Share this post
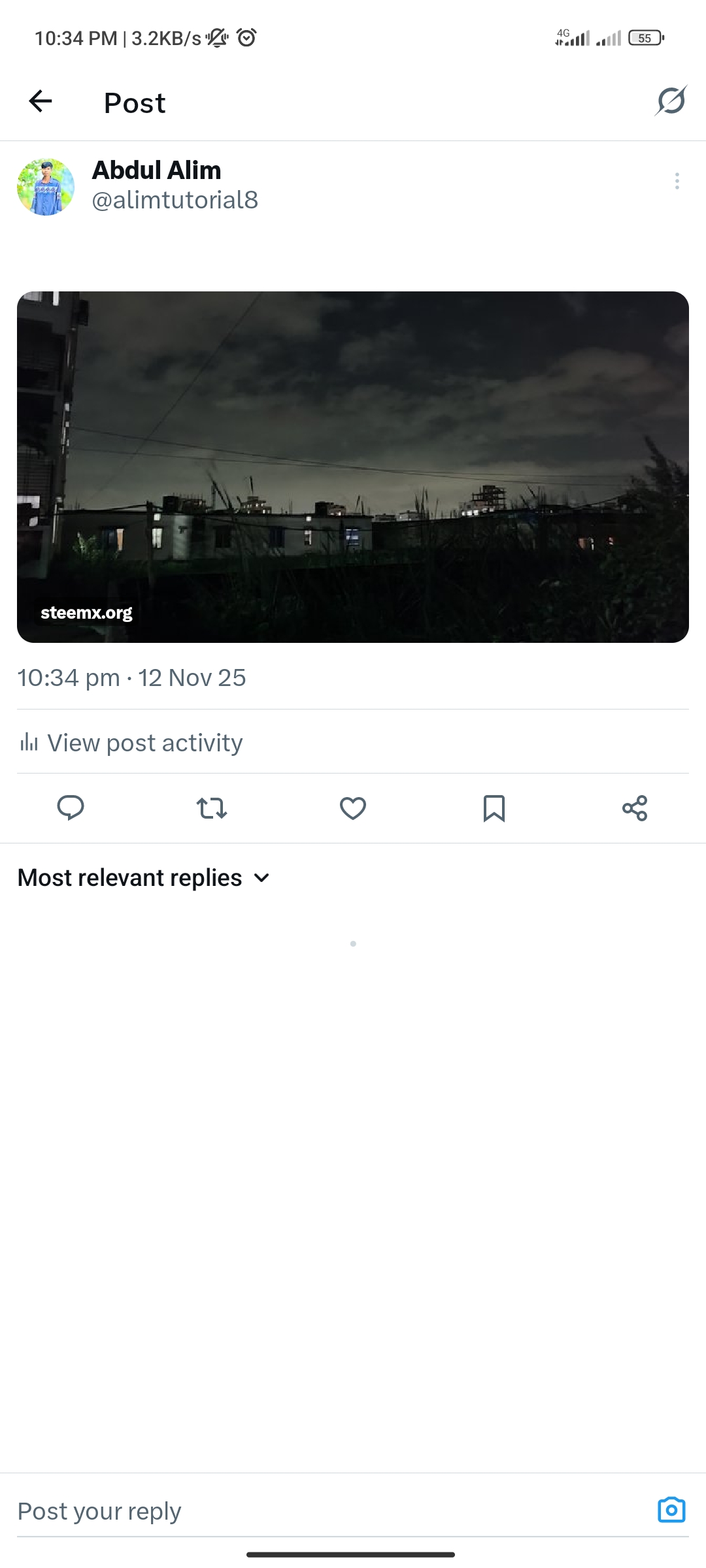 (x=635, y=808)
